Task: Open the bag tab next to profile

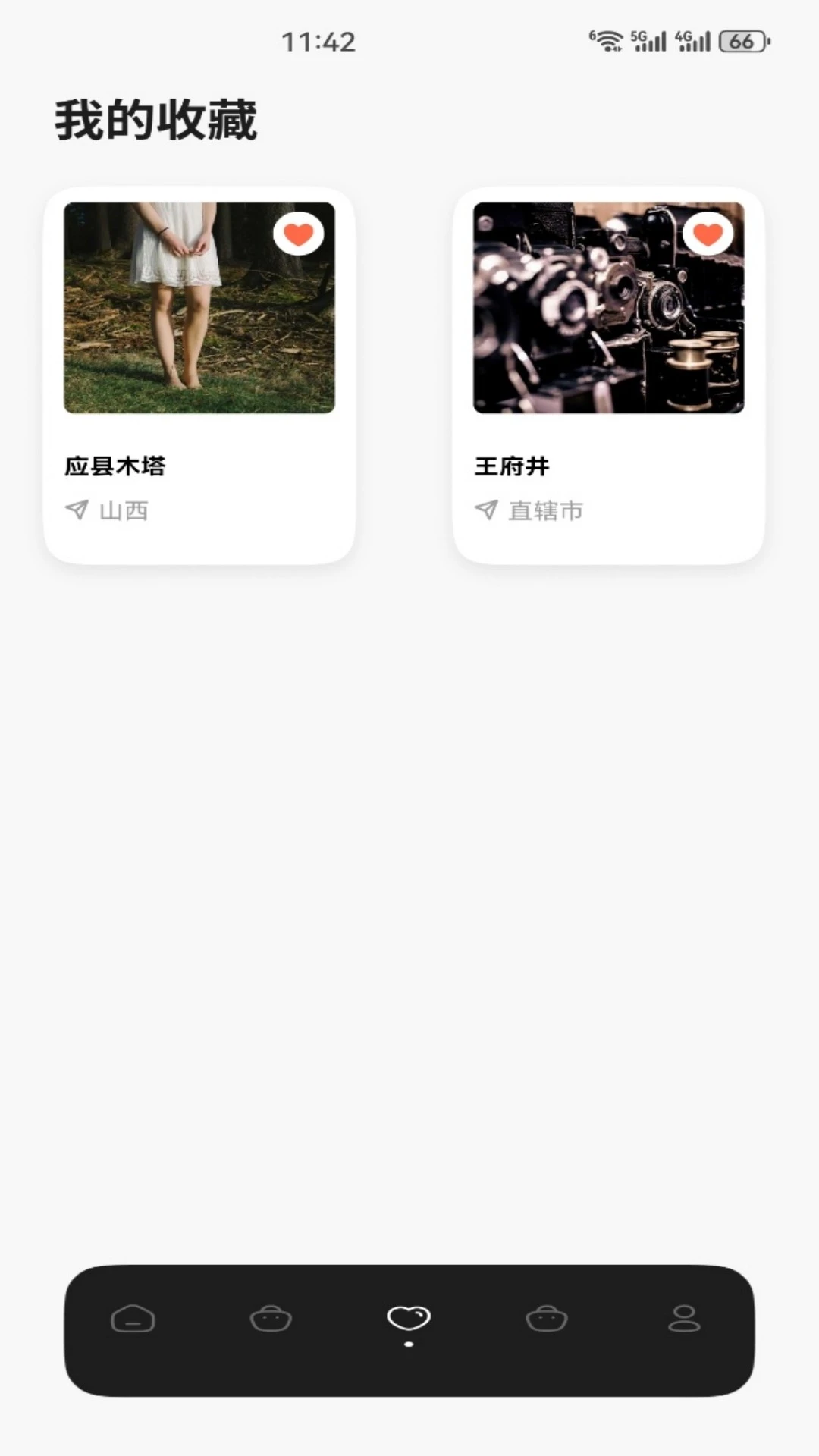Action: [x=547, y=1319]
